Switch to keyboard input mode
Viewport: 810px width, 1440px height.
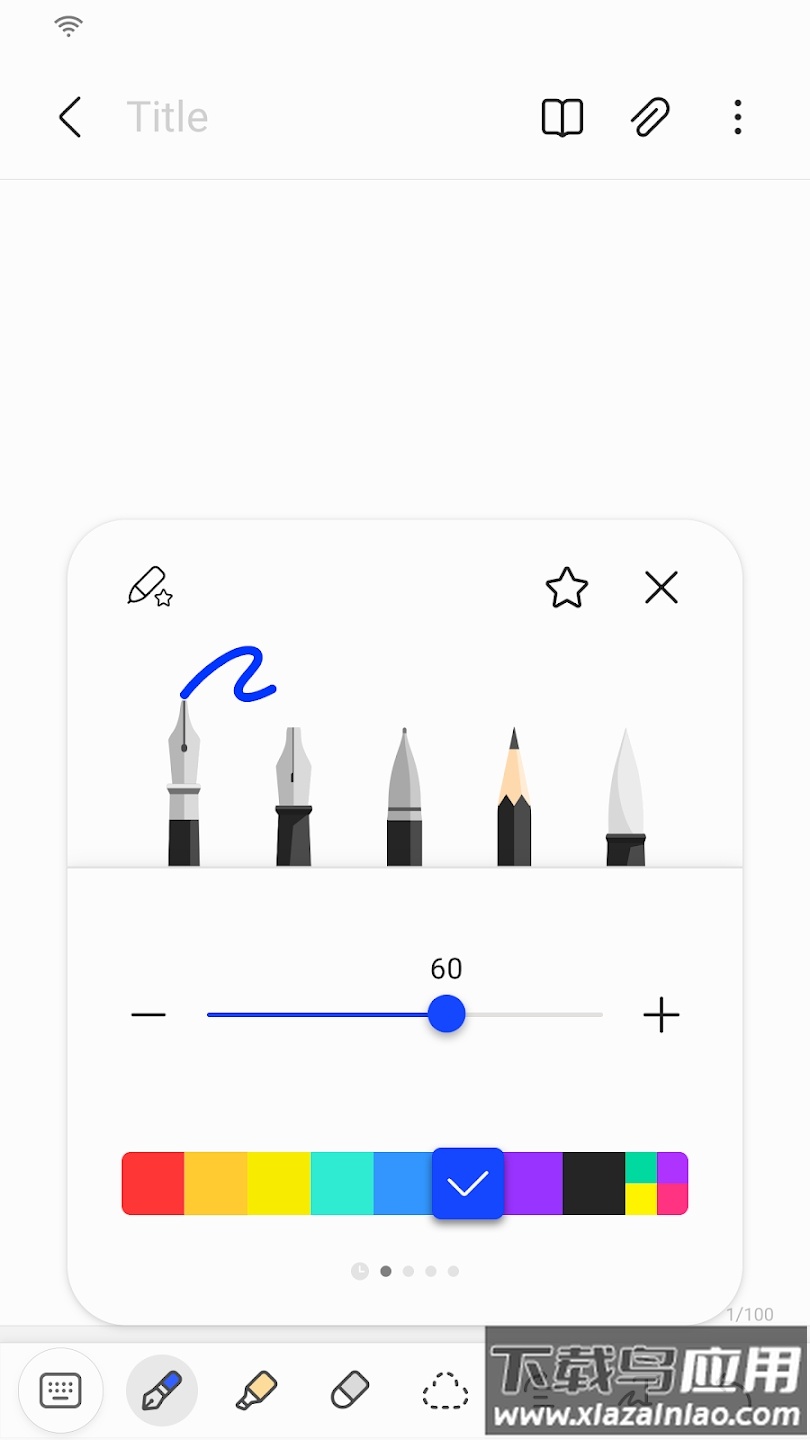coord(60,1390)
